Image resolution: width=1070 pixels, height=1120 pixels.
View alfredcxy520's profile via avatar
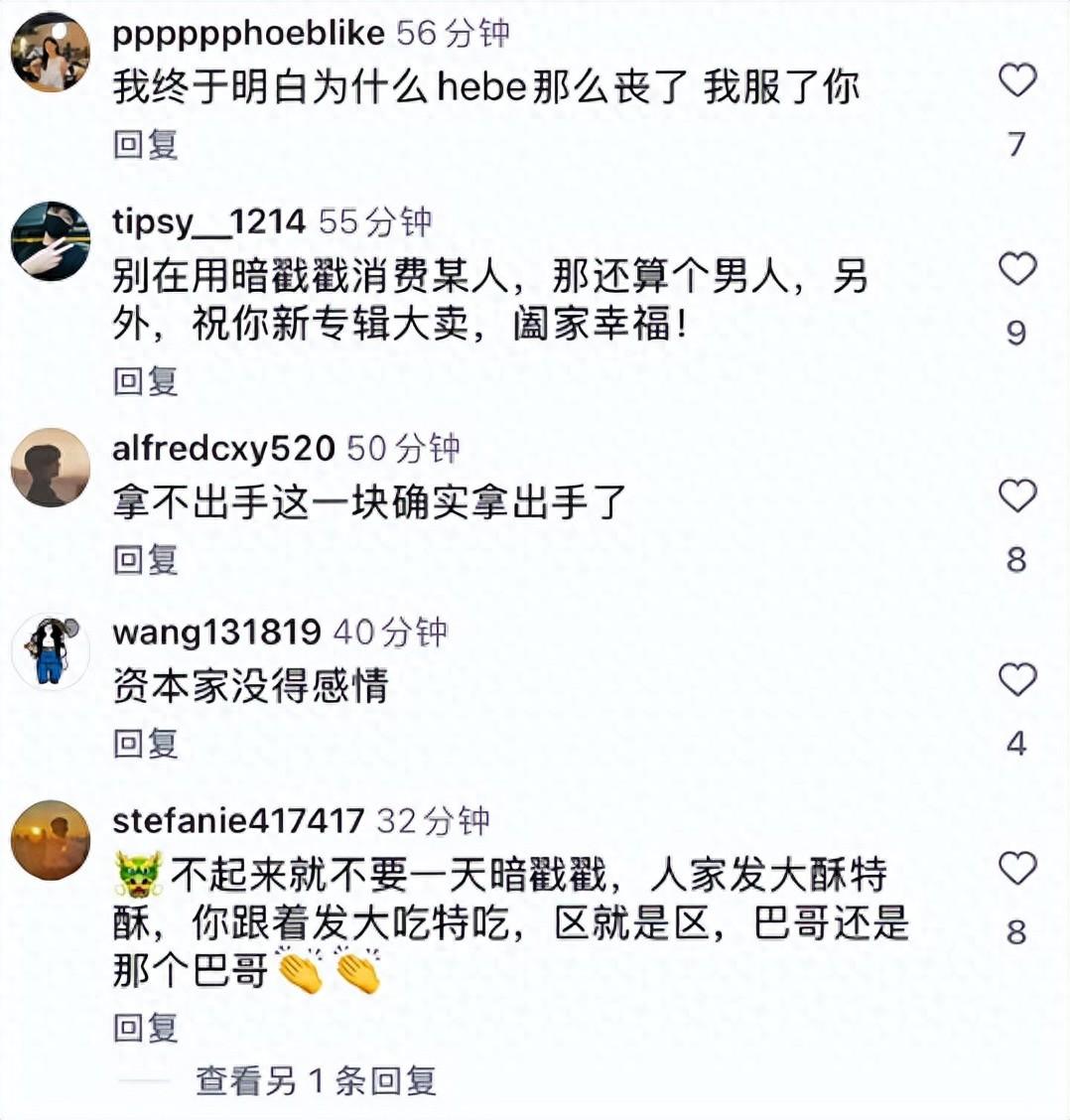pos(51,468)
